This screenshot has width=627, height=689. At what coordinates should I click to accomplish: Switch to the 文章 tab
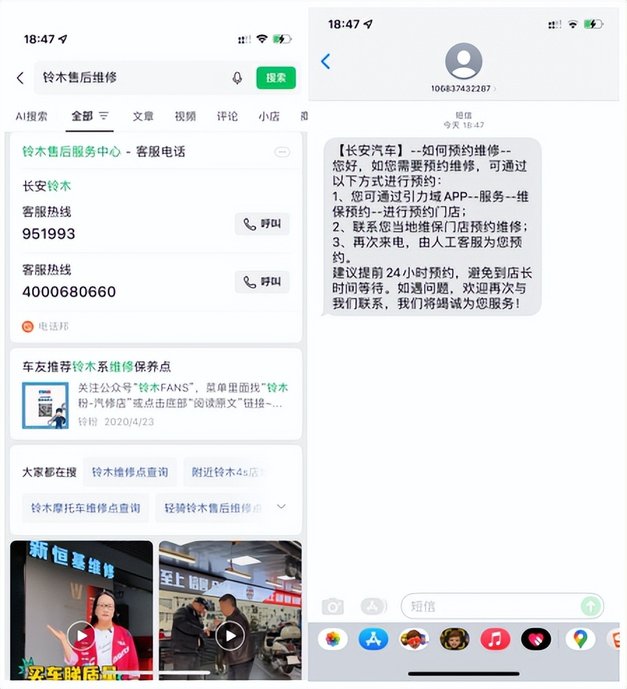143,116
